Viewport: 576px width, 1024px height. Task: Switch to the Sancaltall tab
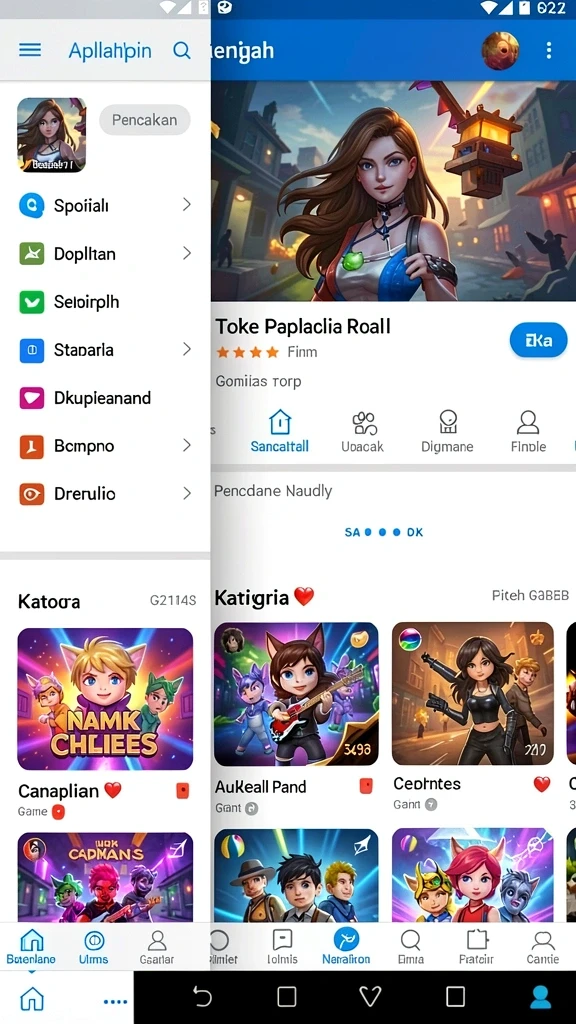[x=280, y=431]
